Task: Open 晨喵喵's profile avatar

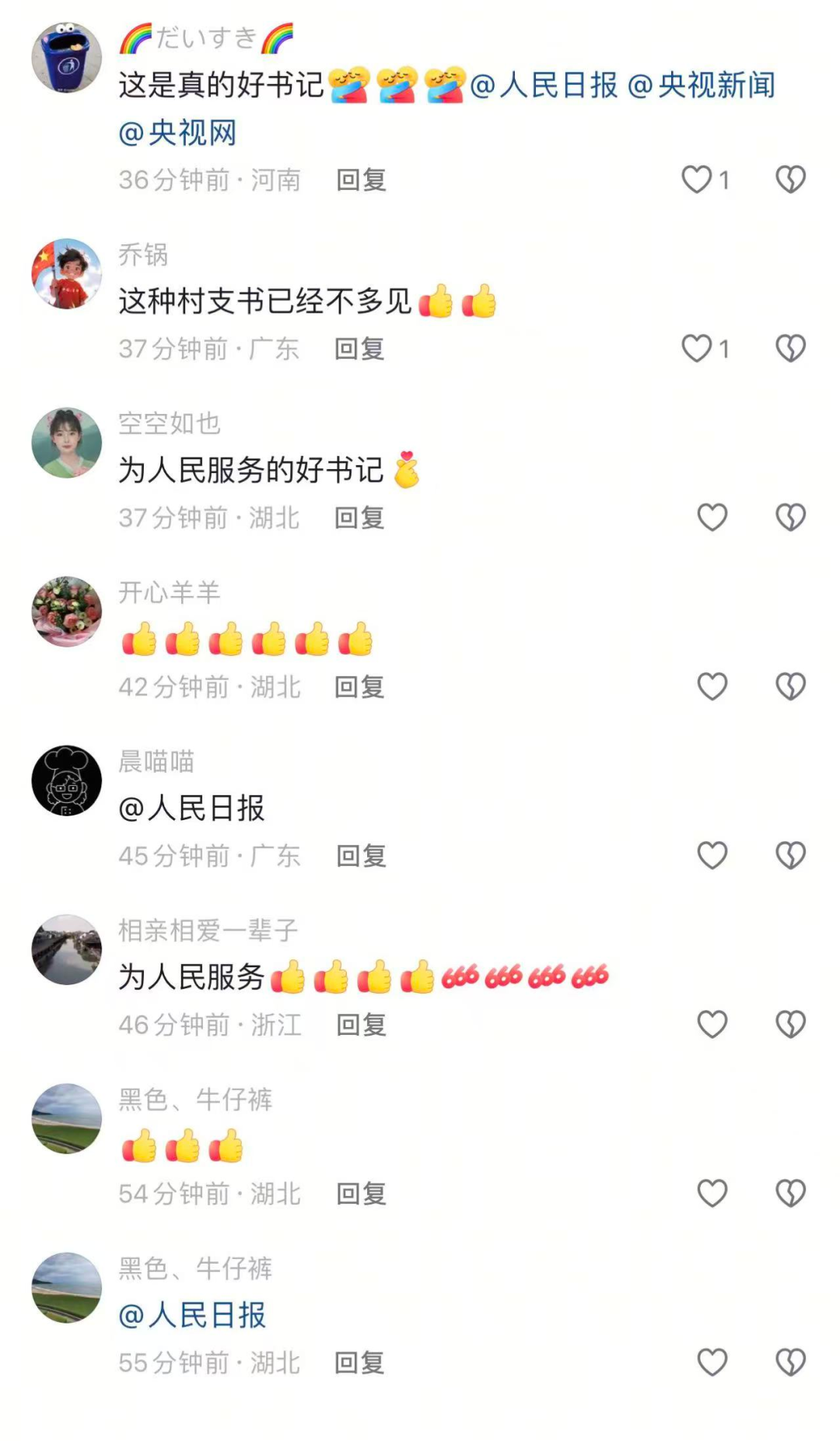Action: (x=66, y=780)
